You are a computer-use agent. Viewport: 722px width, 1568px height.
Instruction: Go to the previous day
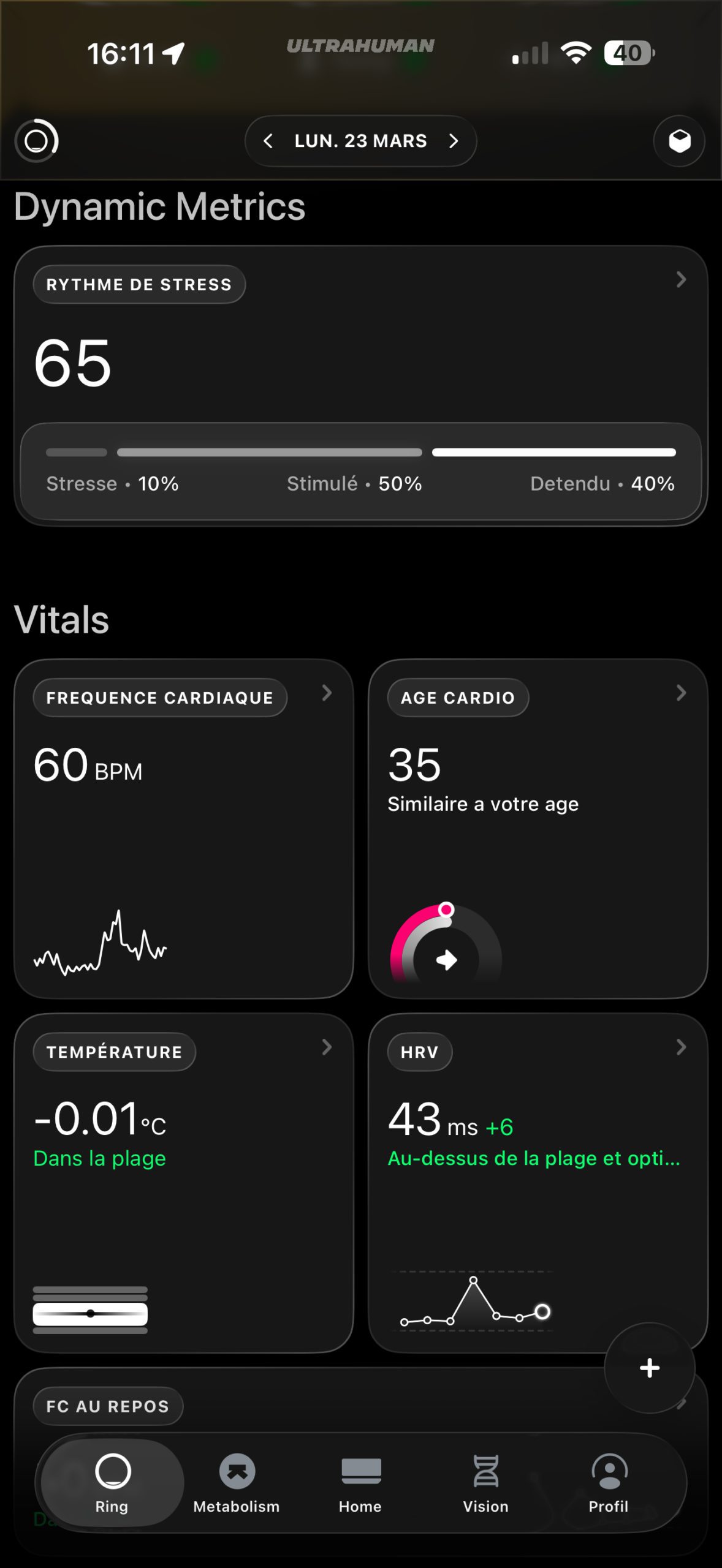pyautogui.click(x=268, y=141)
